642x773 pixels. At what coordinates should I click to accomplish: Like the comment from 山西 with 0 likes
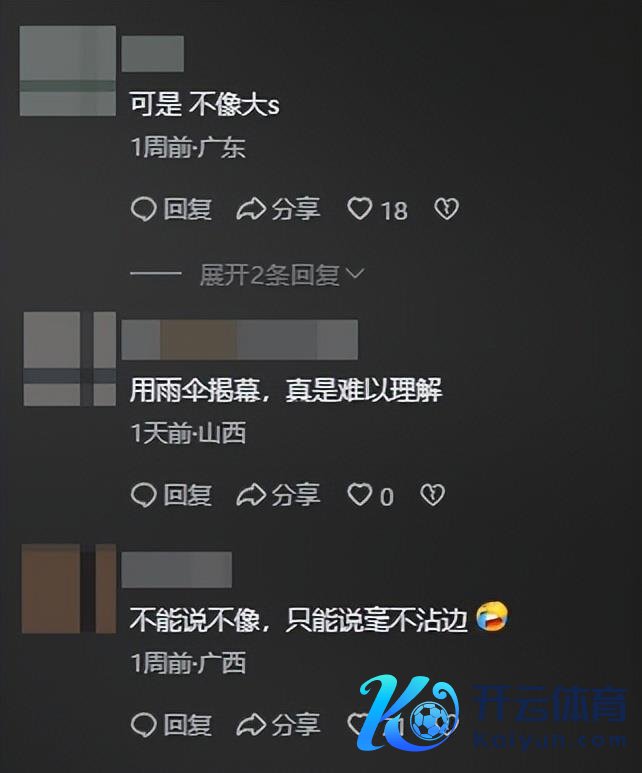360,494
